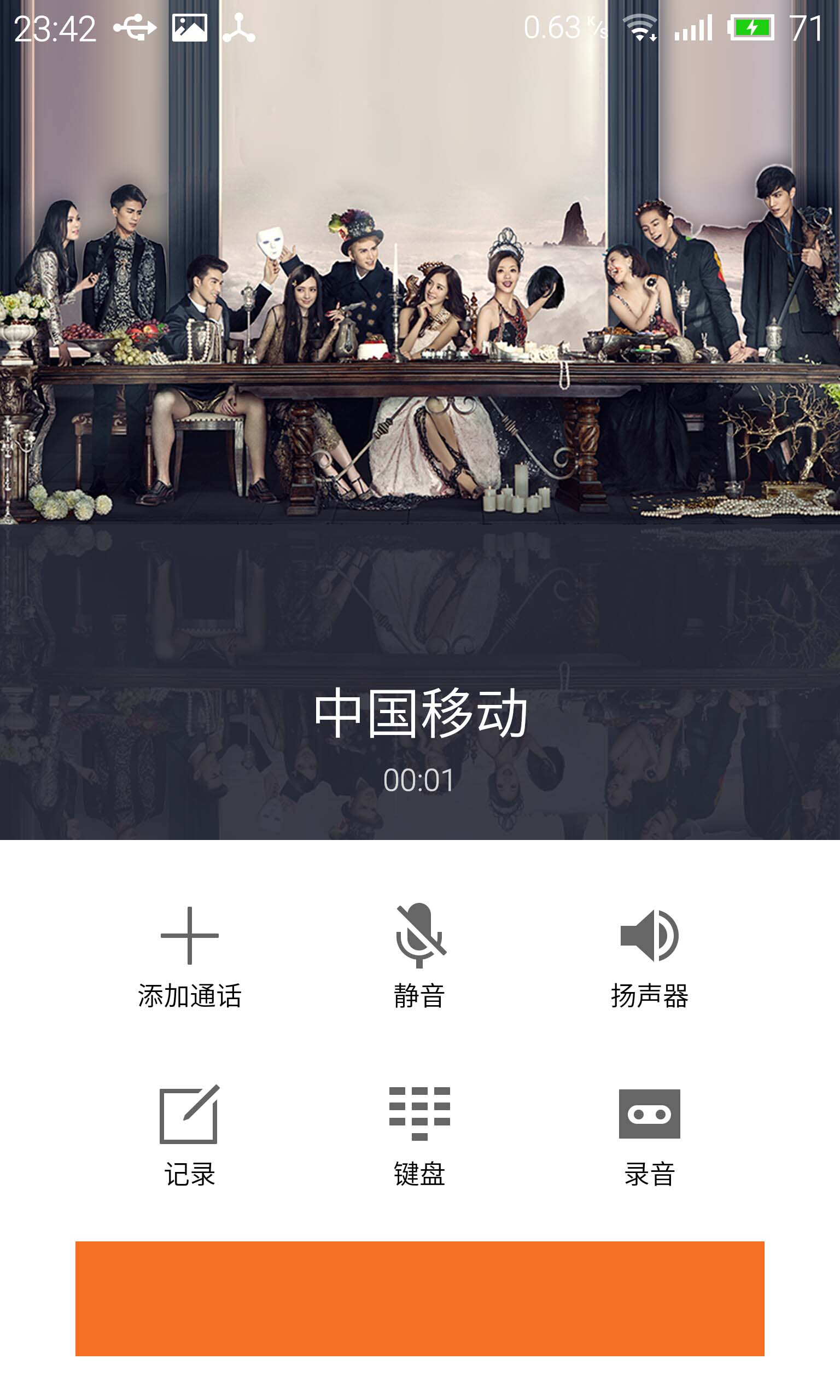The width and height of the screenshot is (840, 1400).
Task: Open 记录 to take a note
Action: pos(190,1136)
